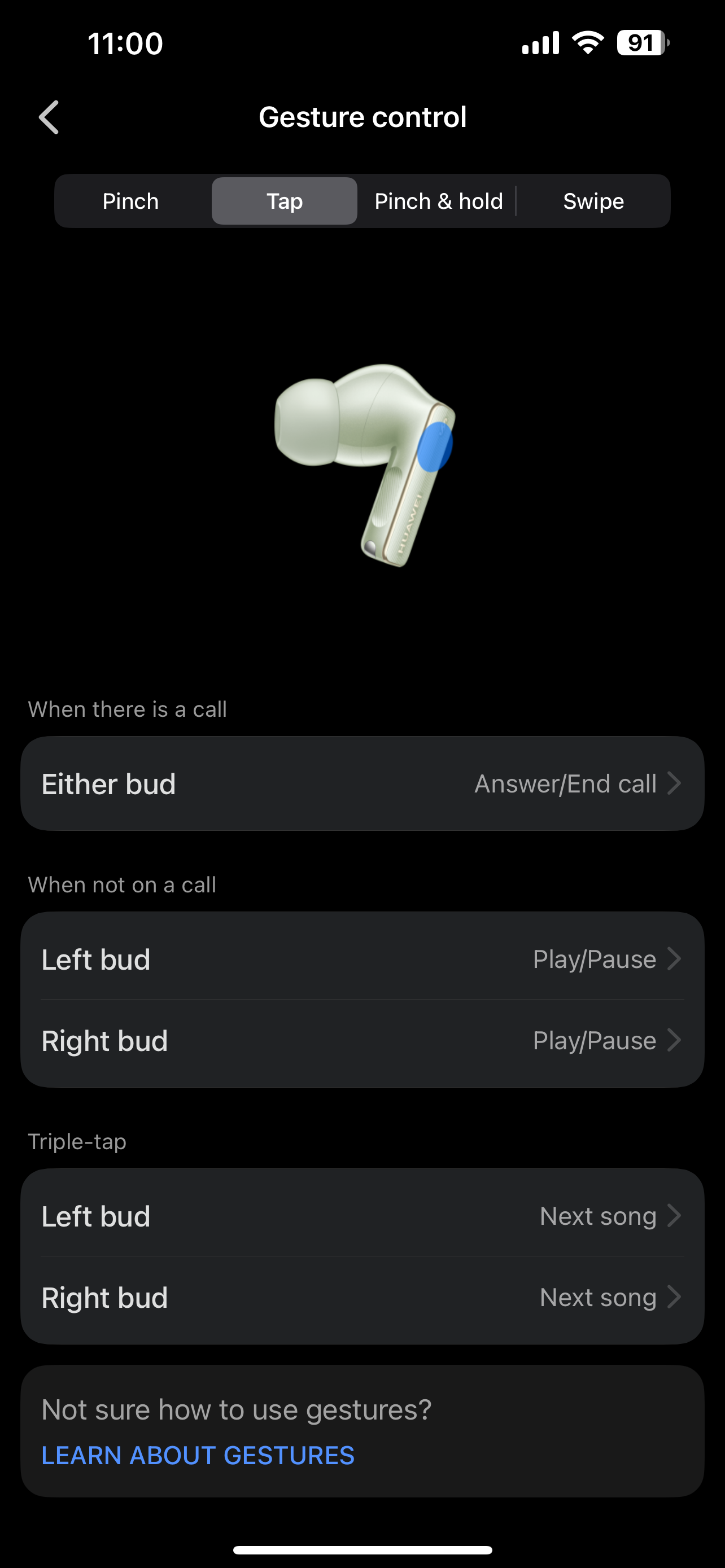
Task: Switch to the Pinch & hold tab
Action: coord(438,202)
